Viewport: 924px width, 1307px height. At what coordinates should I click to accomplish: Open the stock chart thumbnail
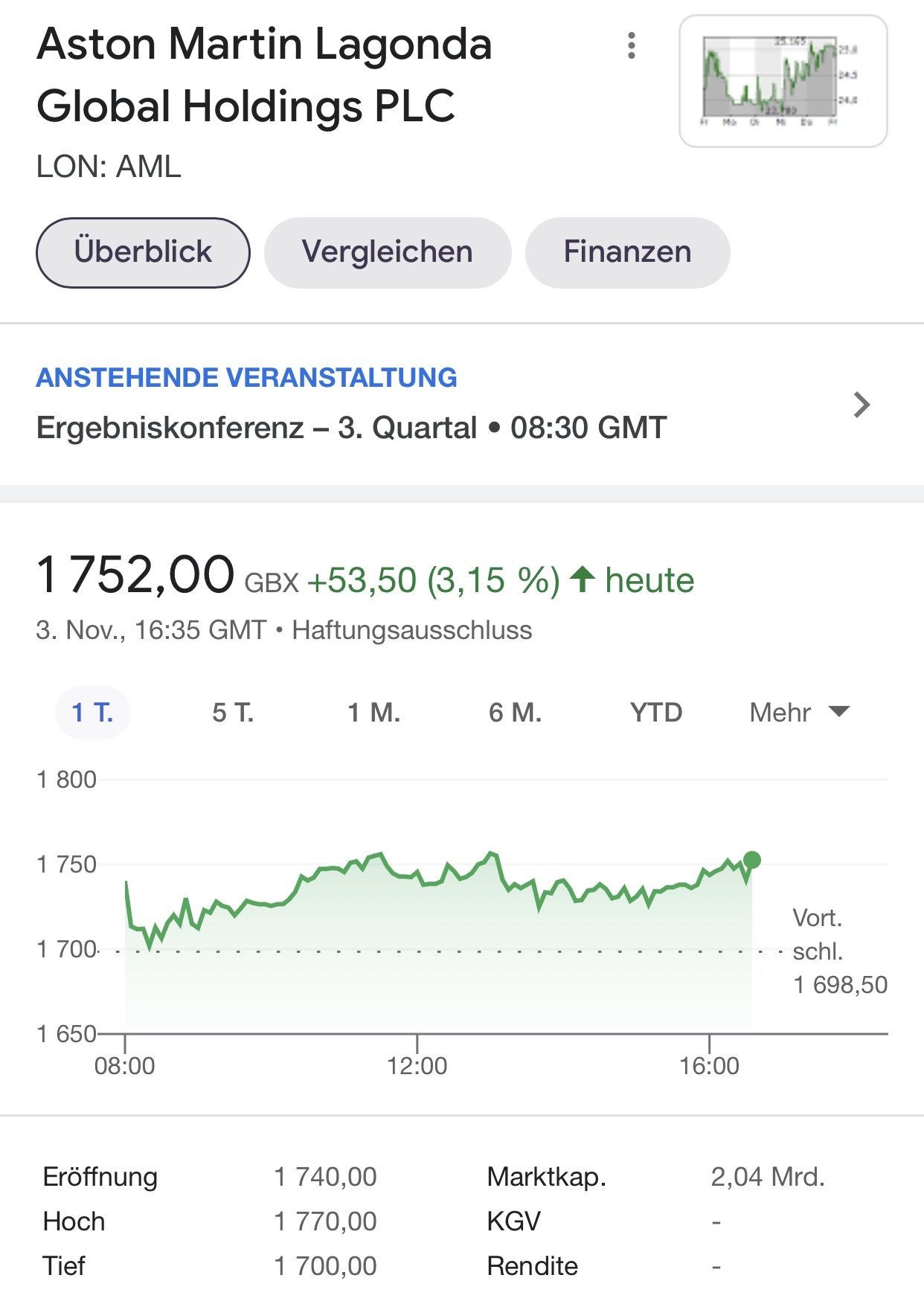point(783,81)
